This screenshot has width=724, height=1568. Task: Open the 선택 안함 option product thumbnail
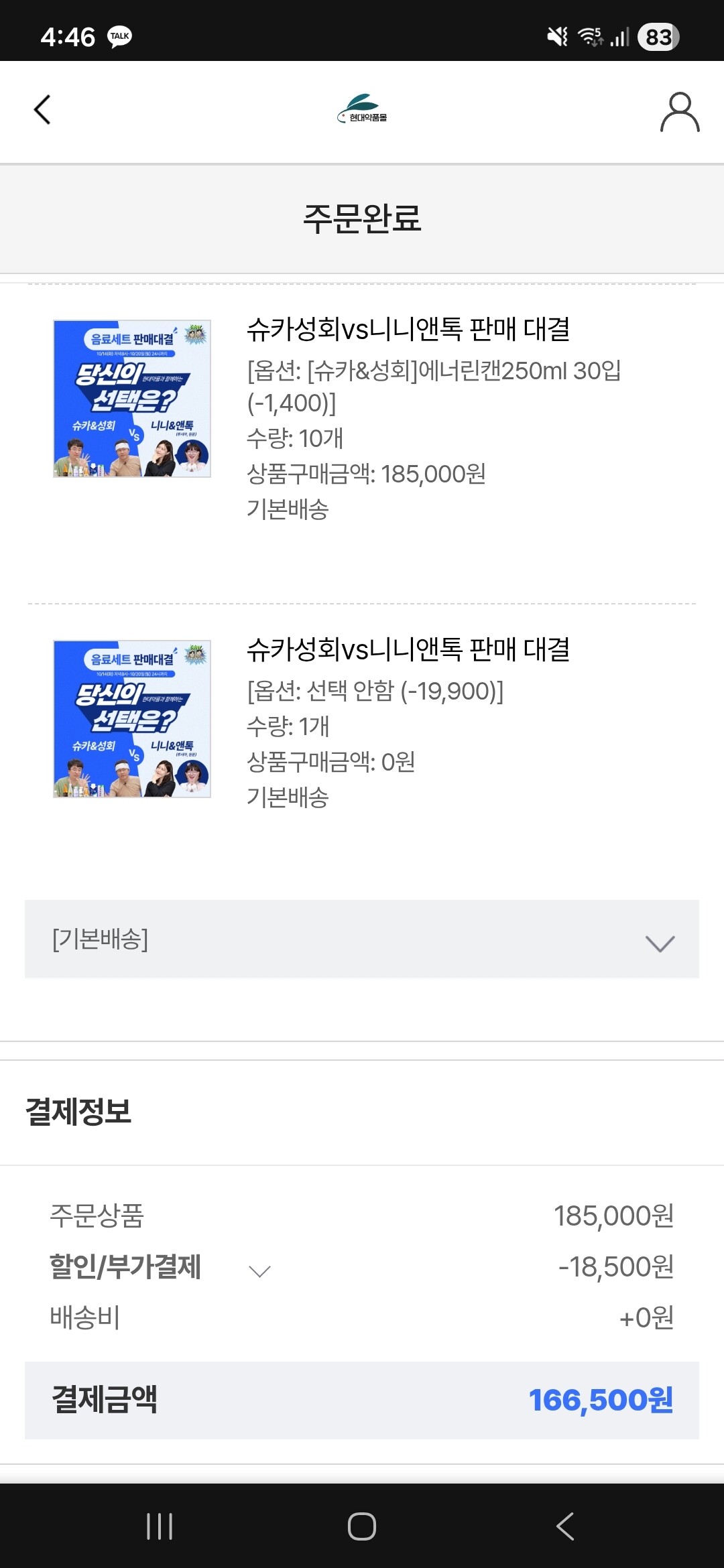pyautogui.click(x=132, y=719)
